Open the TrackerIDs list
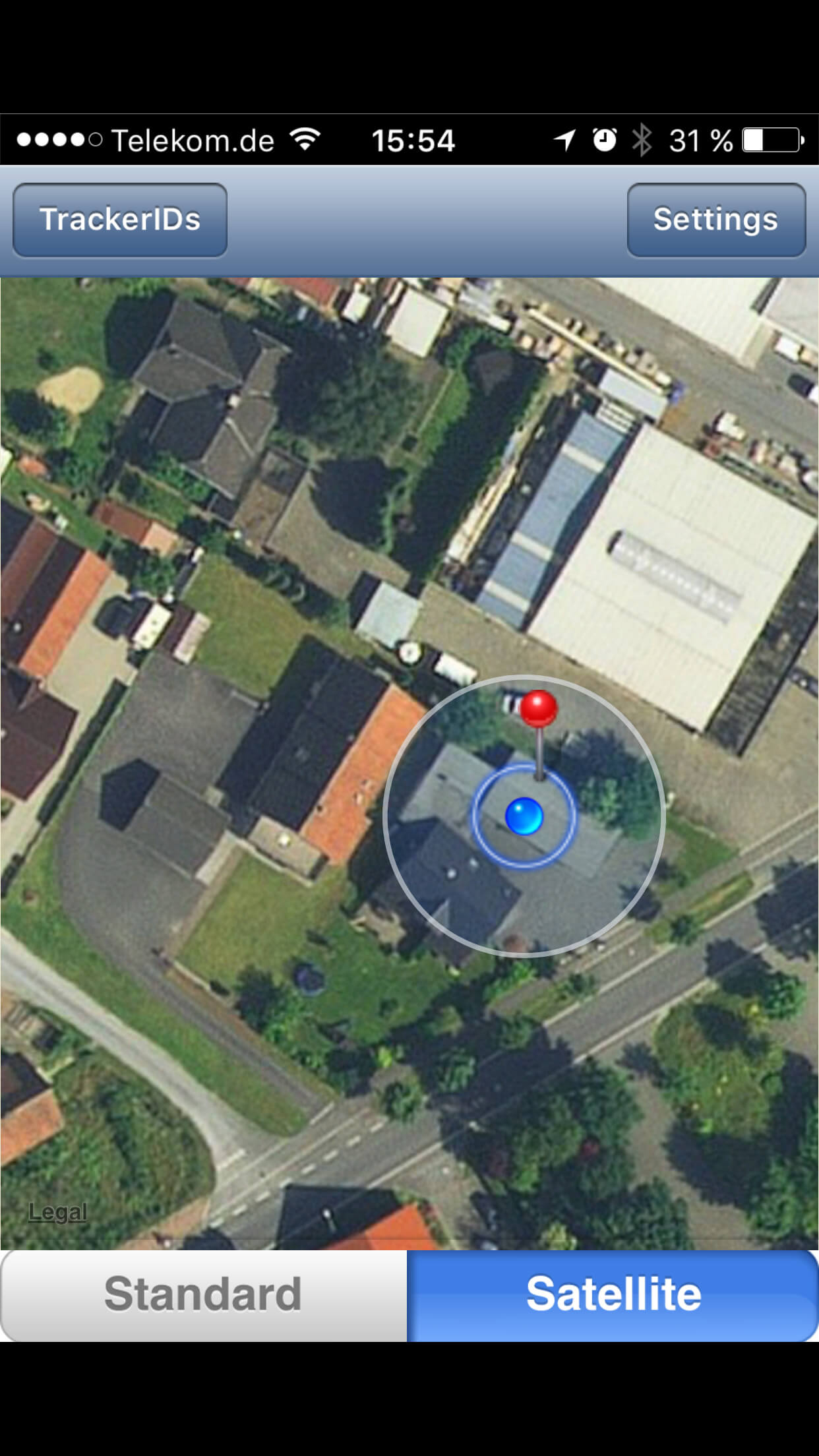The image size is (819, 1456). click(x=120, y=220)
